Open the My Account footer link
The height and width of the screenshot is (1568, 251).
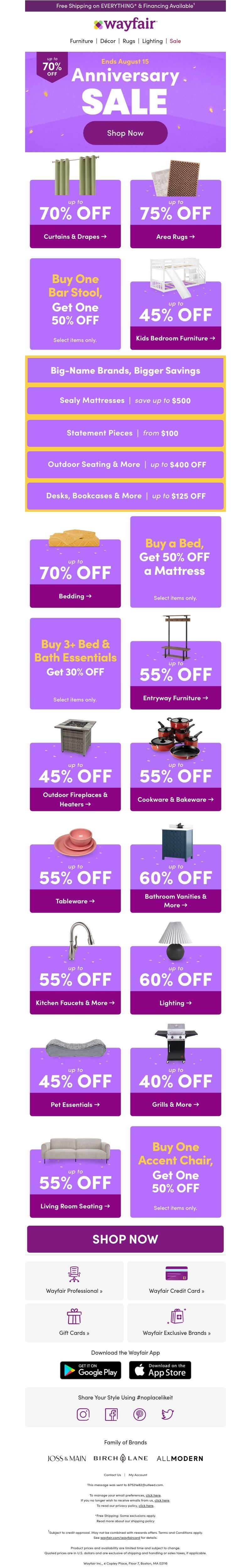[138, 1475]
